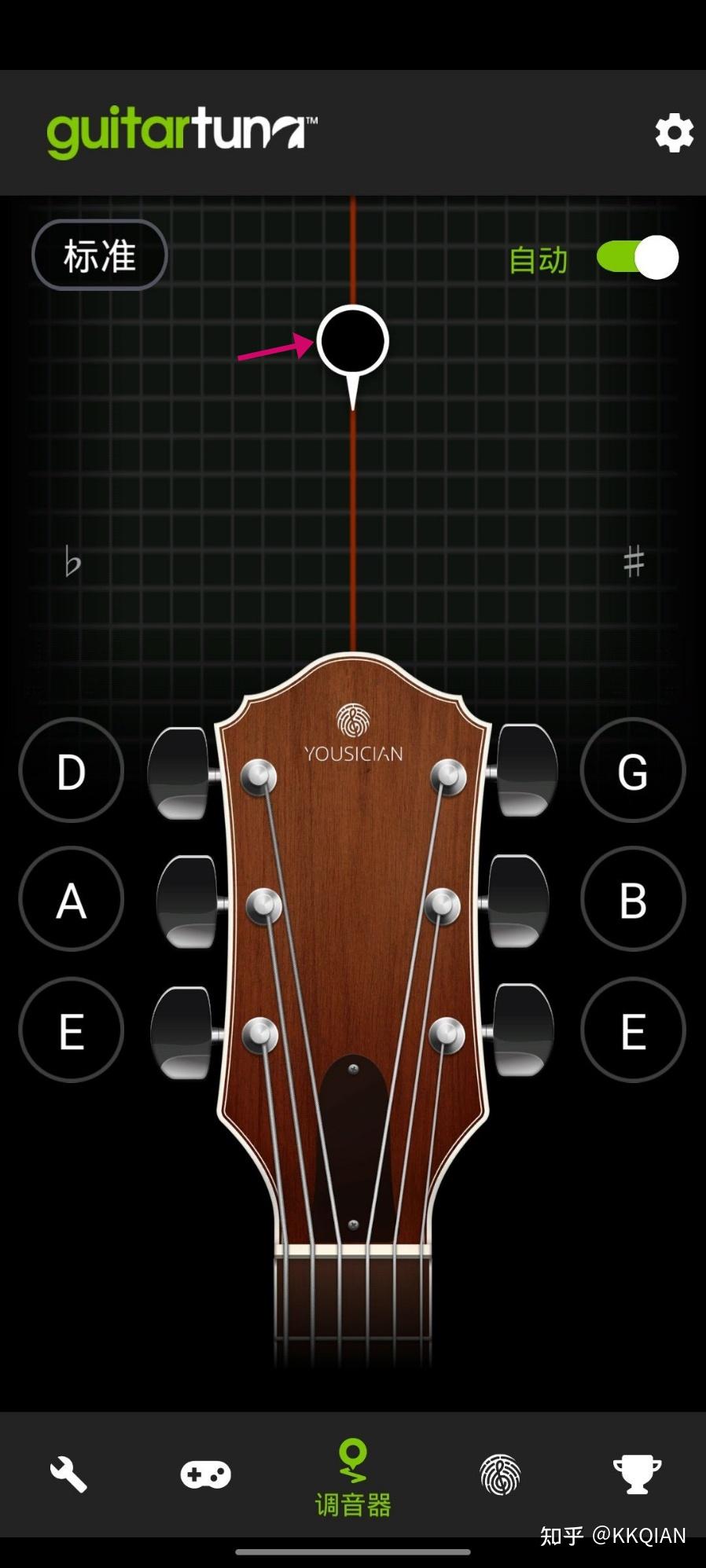
Task: Tap the red pitch reference line
Action: [x=352, y=511]
